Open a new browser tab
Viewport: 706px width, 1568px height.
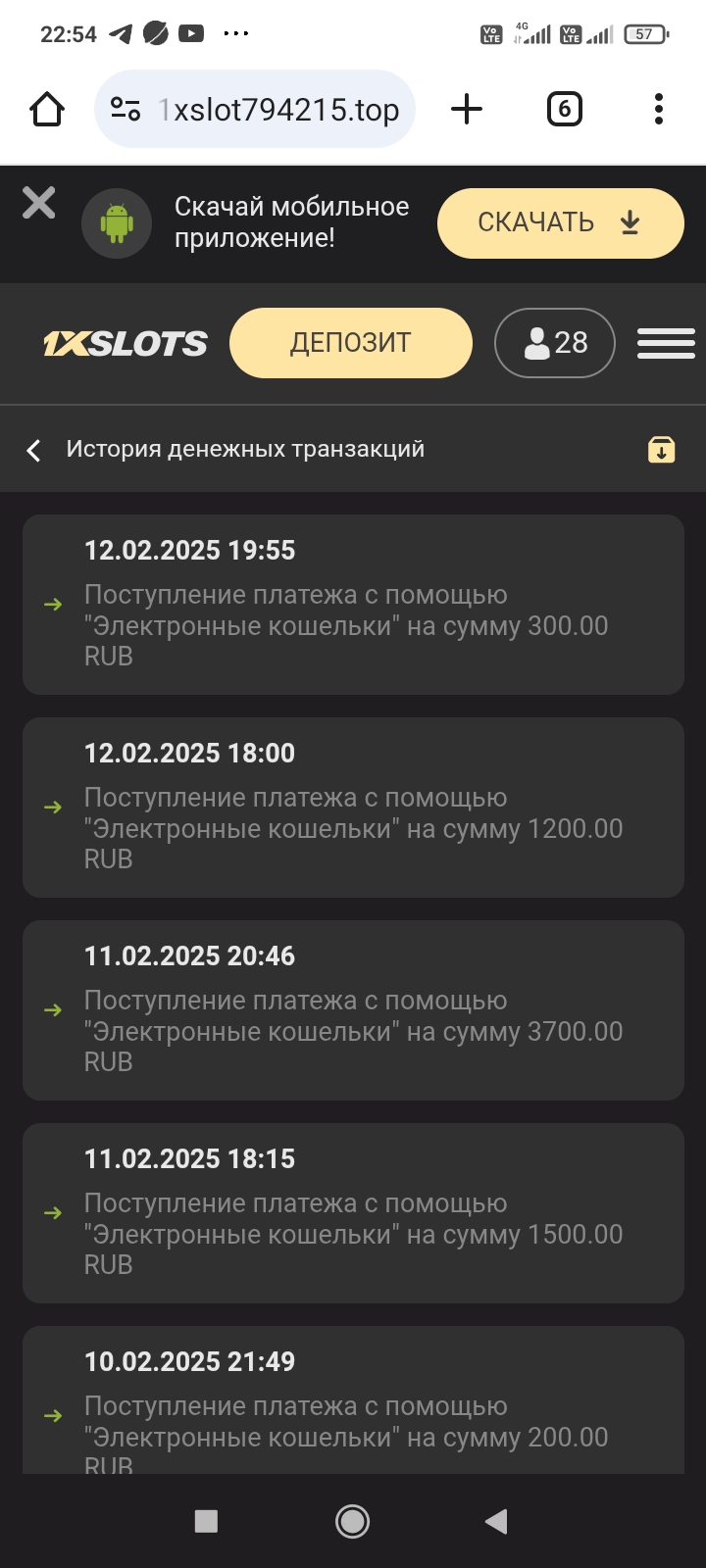(467, 109)
